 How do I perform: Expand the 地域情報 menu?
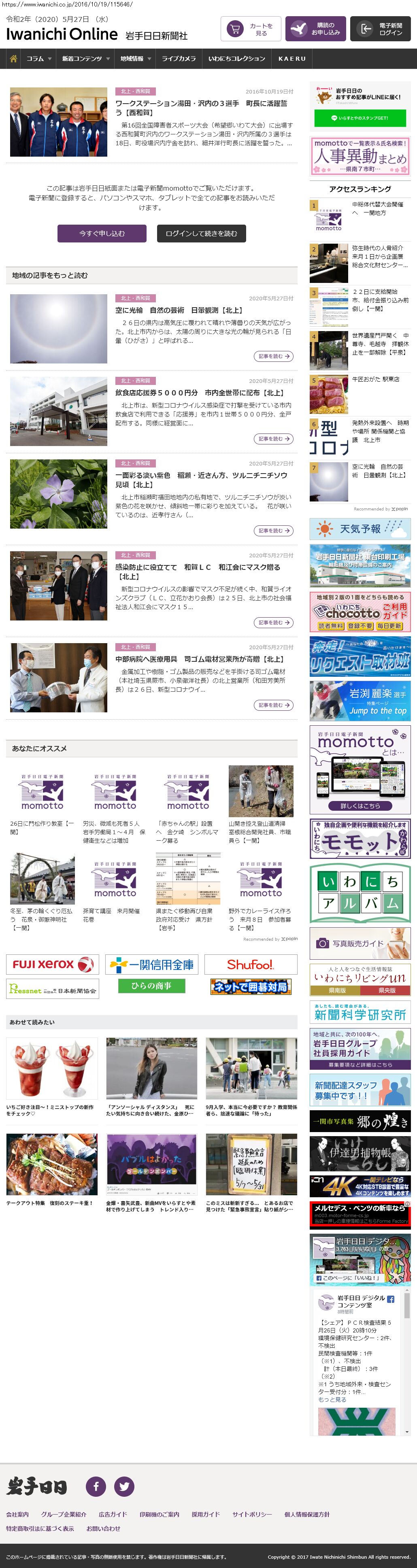tap(135, 58)
